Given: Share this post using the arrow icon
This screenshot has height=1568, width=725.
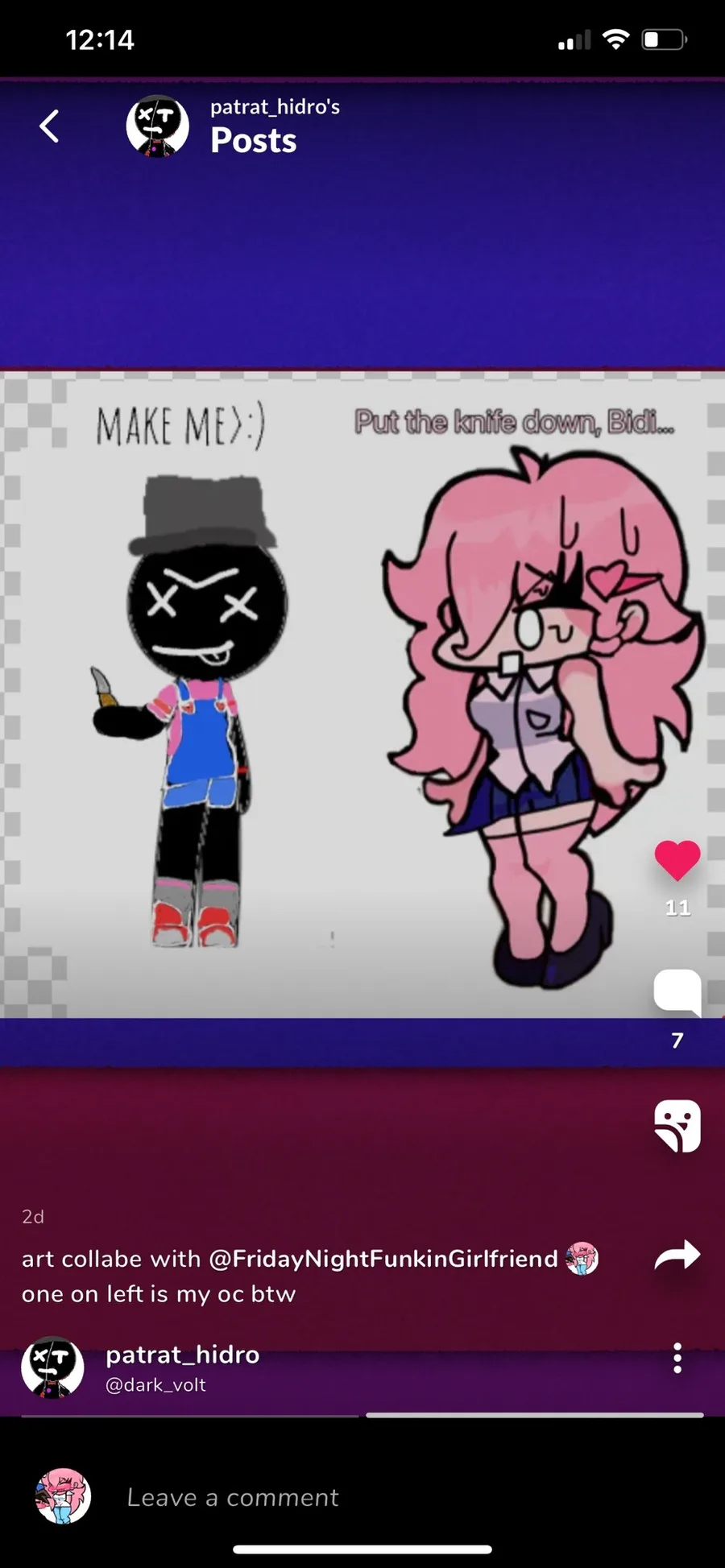Looking at the screenshot, I should (x=677, y=1255).
